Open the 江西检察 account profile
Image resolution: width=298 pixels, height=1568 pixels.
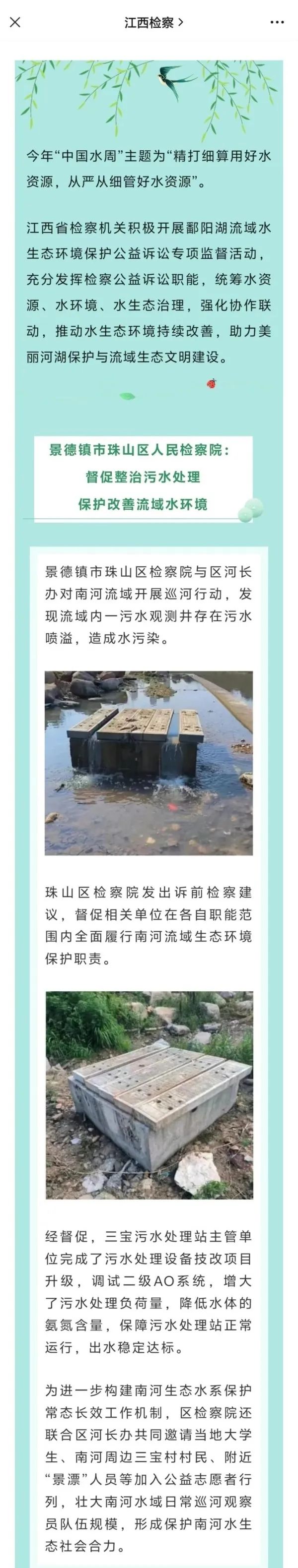click(153, 22)
